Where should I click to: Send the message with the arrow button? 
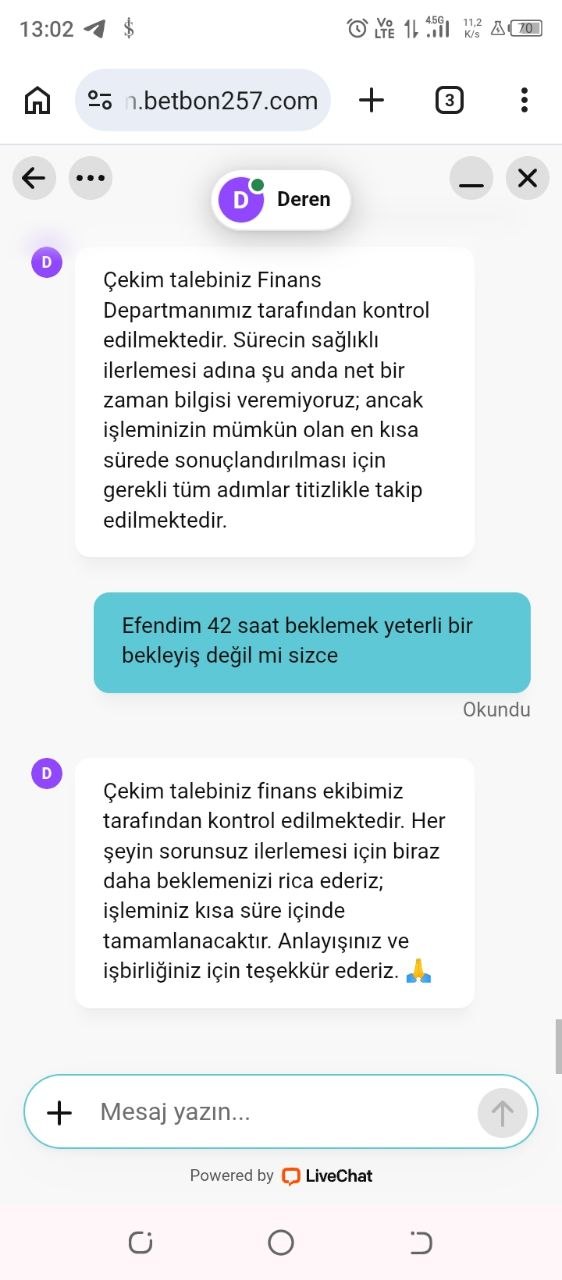pyautogui.click(x=502, y=1112)
